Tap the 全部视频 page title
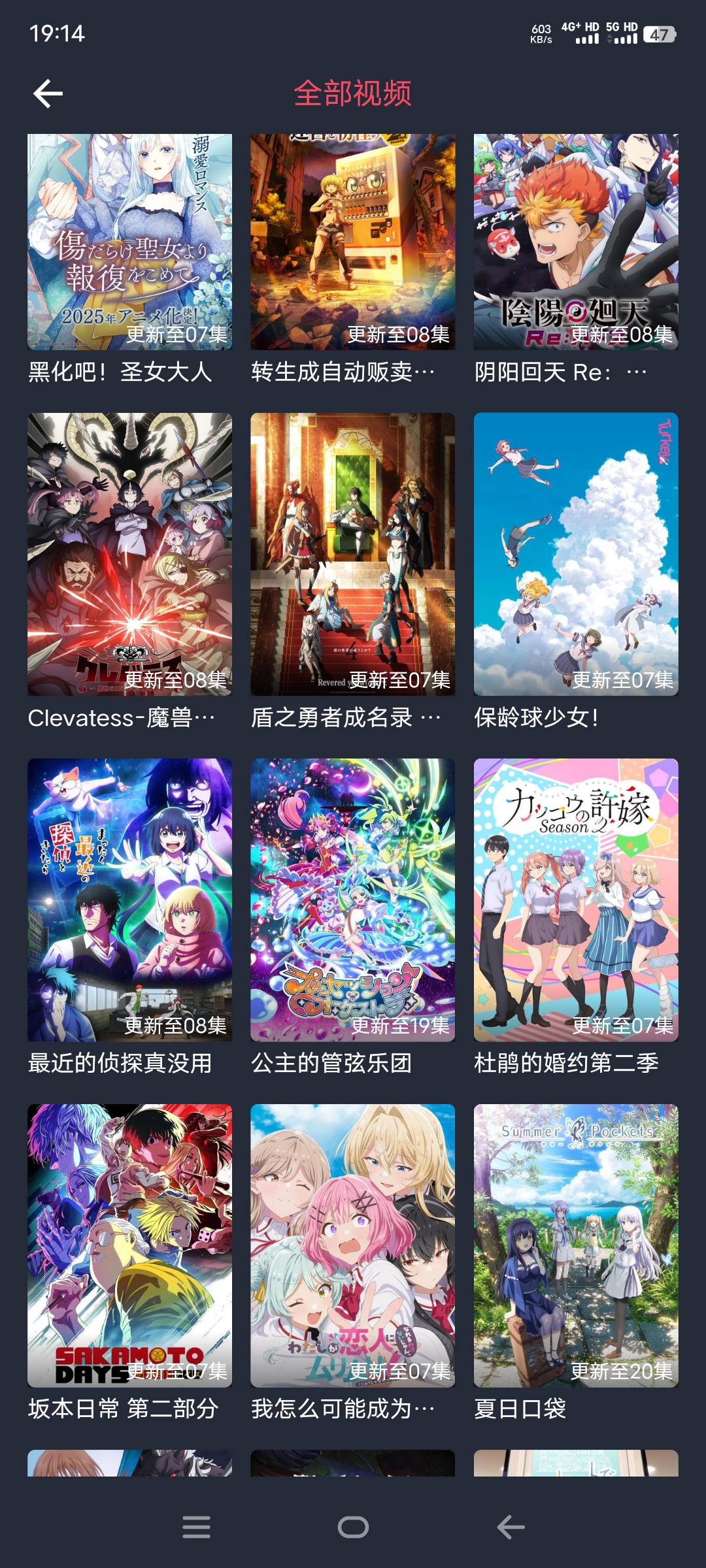Screen dimensions: 706x1568 click(353, 93)
